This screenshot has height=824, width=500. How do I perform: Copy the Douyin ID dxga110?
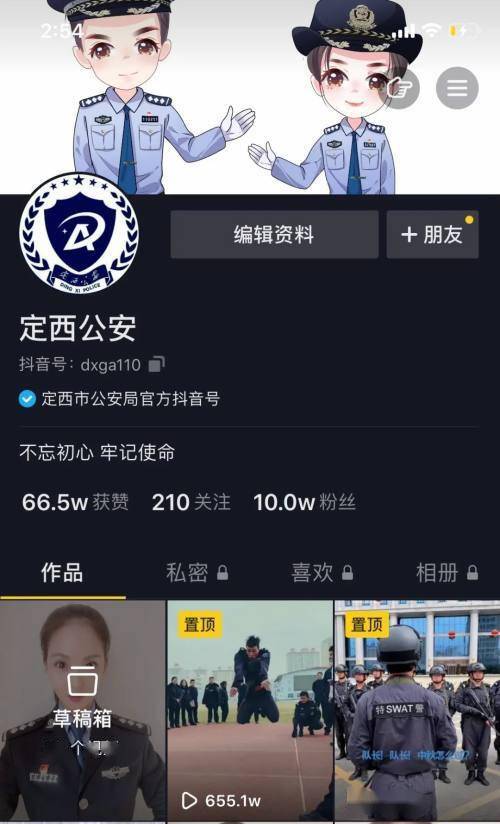point(156,364)
